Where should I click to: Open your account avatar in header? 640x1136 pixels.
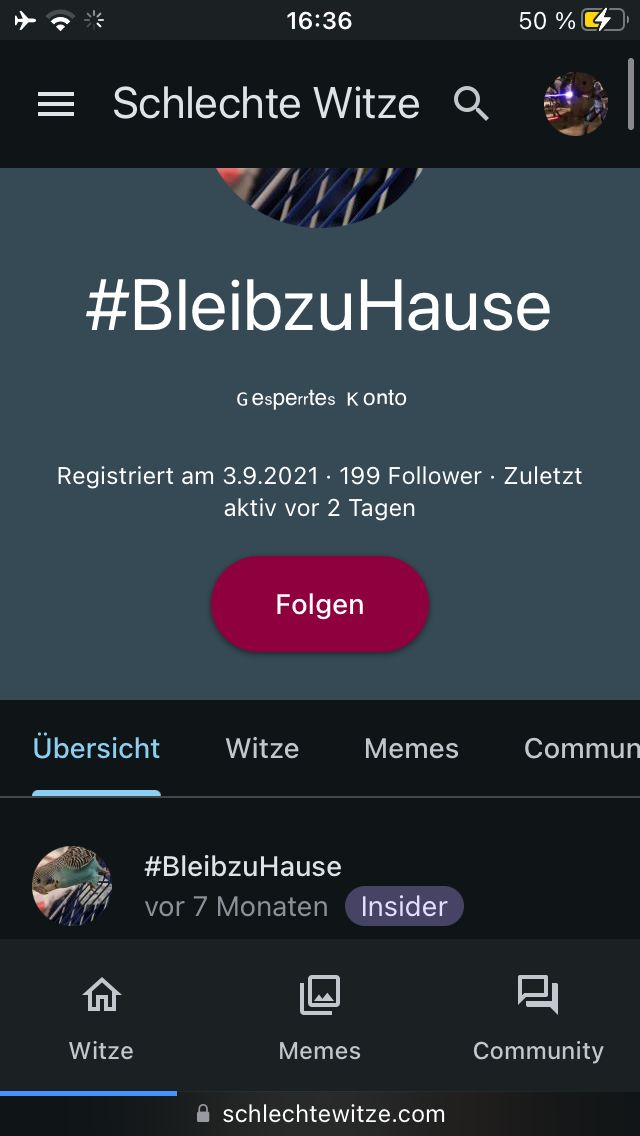[575, 104]
